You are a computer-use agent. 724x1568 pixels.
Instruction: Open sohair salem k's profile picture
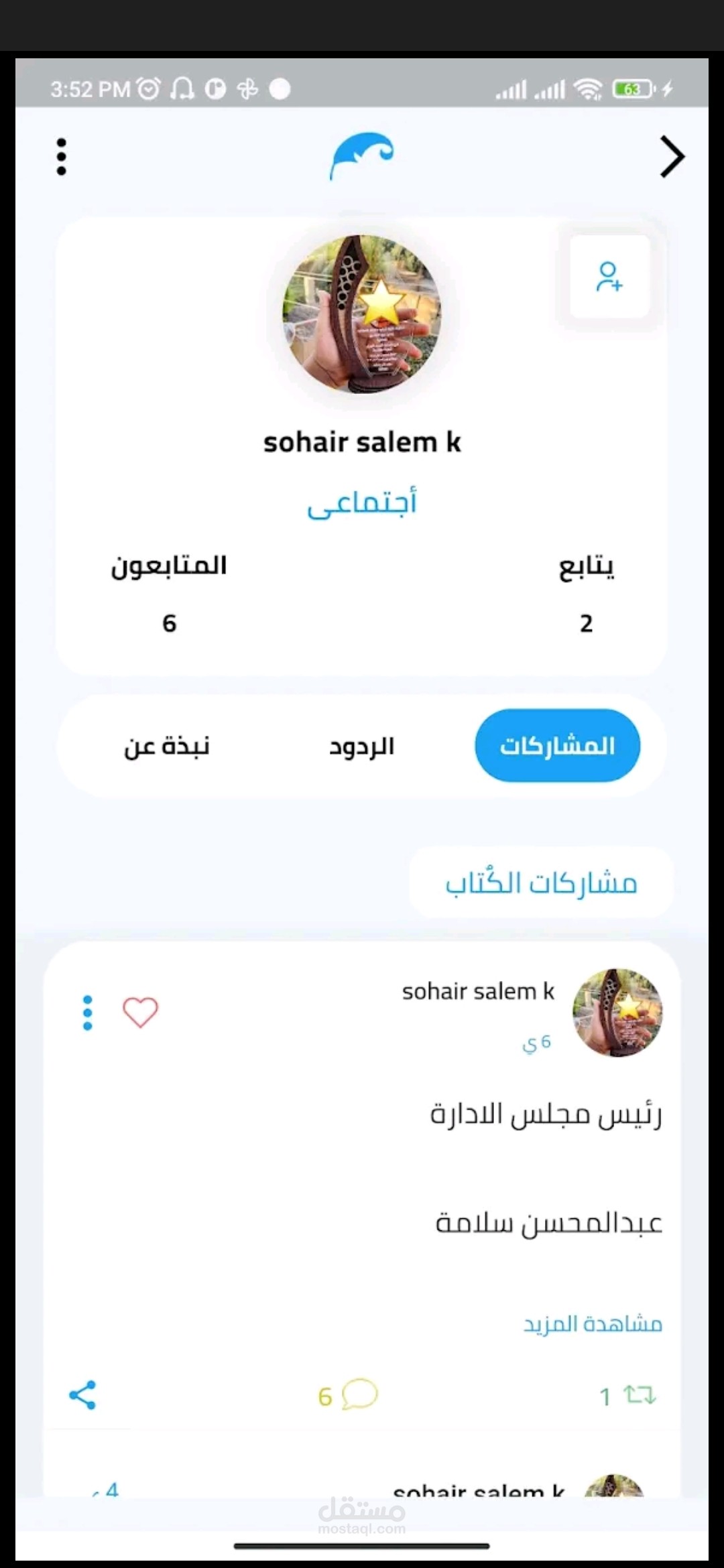[x=362, y=314]
